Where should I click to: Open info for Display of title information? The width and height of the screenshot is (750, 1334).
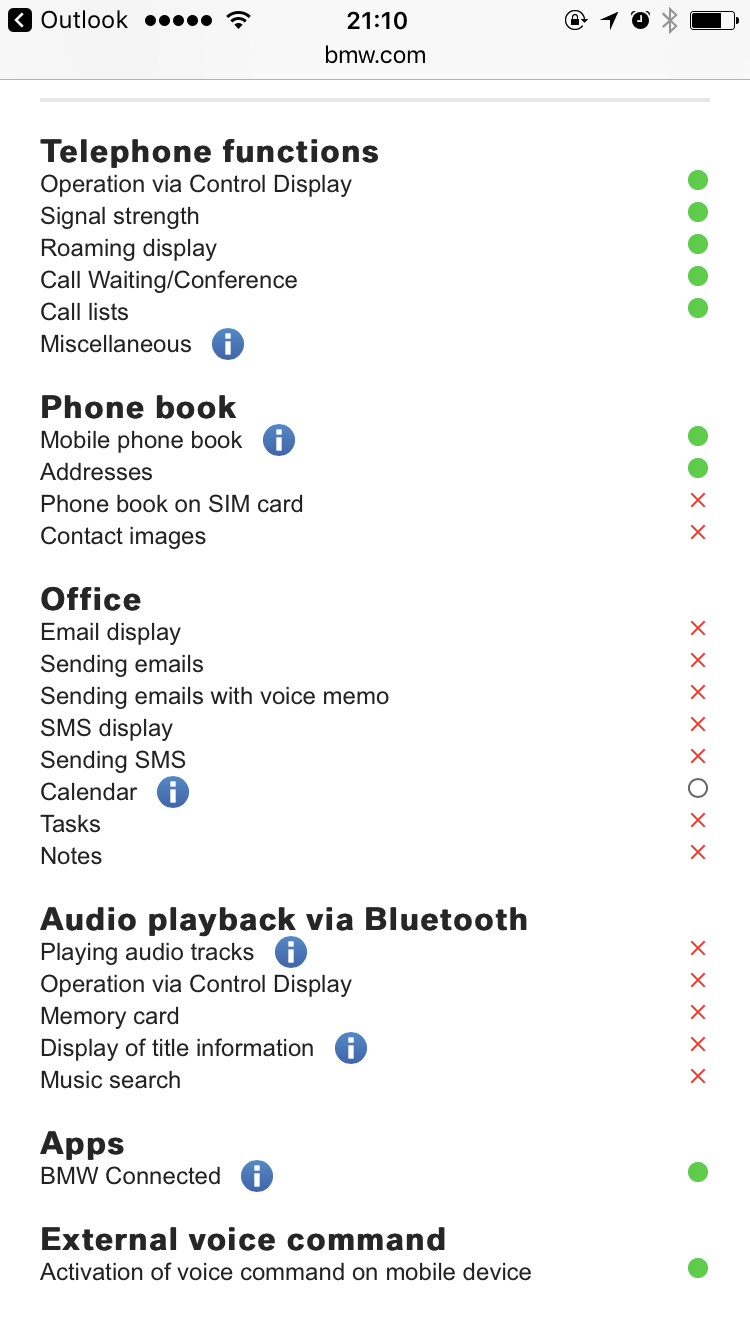350,1048
